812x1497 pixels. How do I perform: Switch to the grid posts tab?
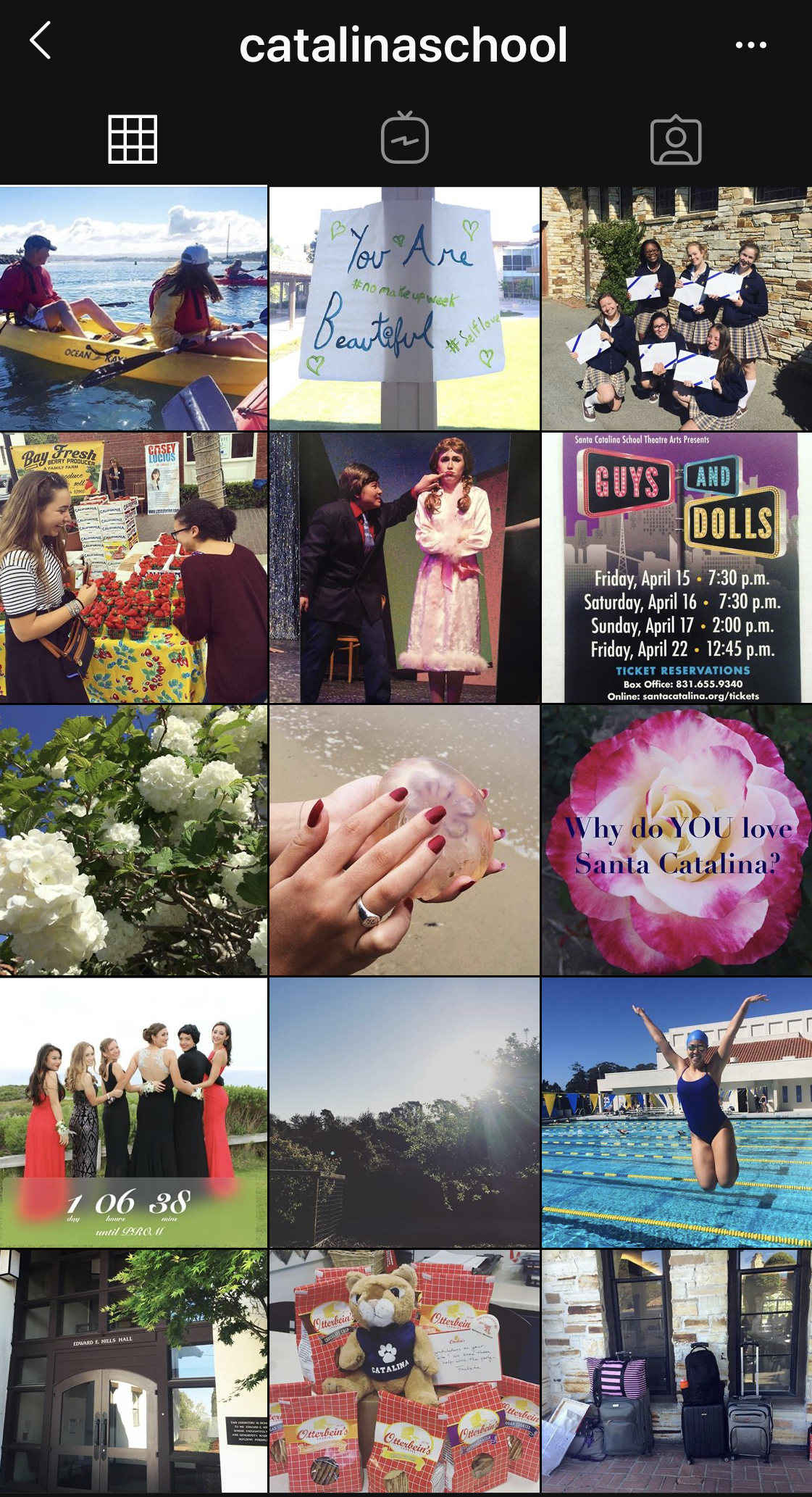click(133, 139)
